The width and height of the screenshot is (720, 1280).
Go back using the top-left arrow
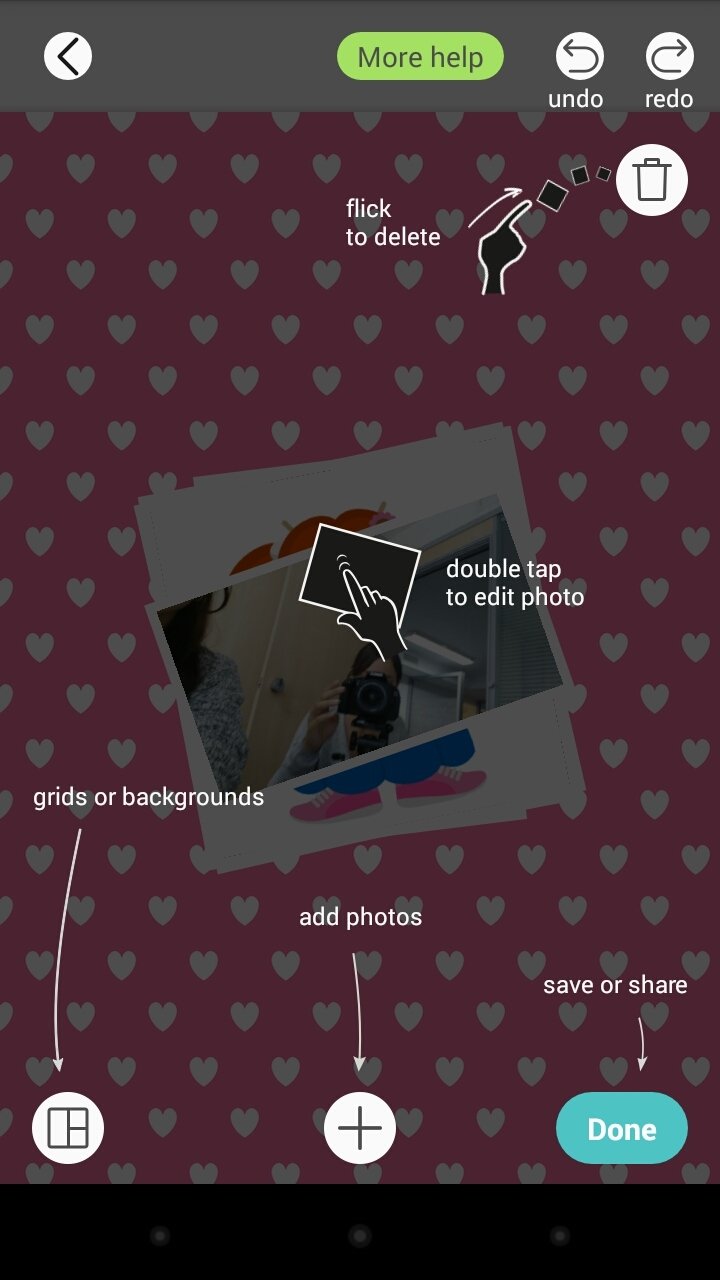point(68,56)
